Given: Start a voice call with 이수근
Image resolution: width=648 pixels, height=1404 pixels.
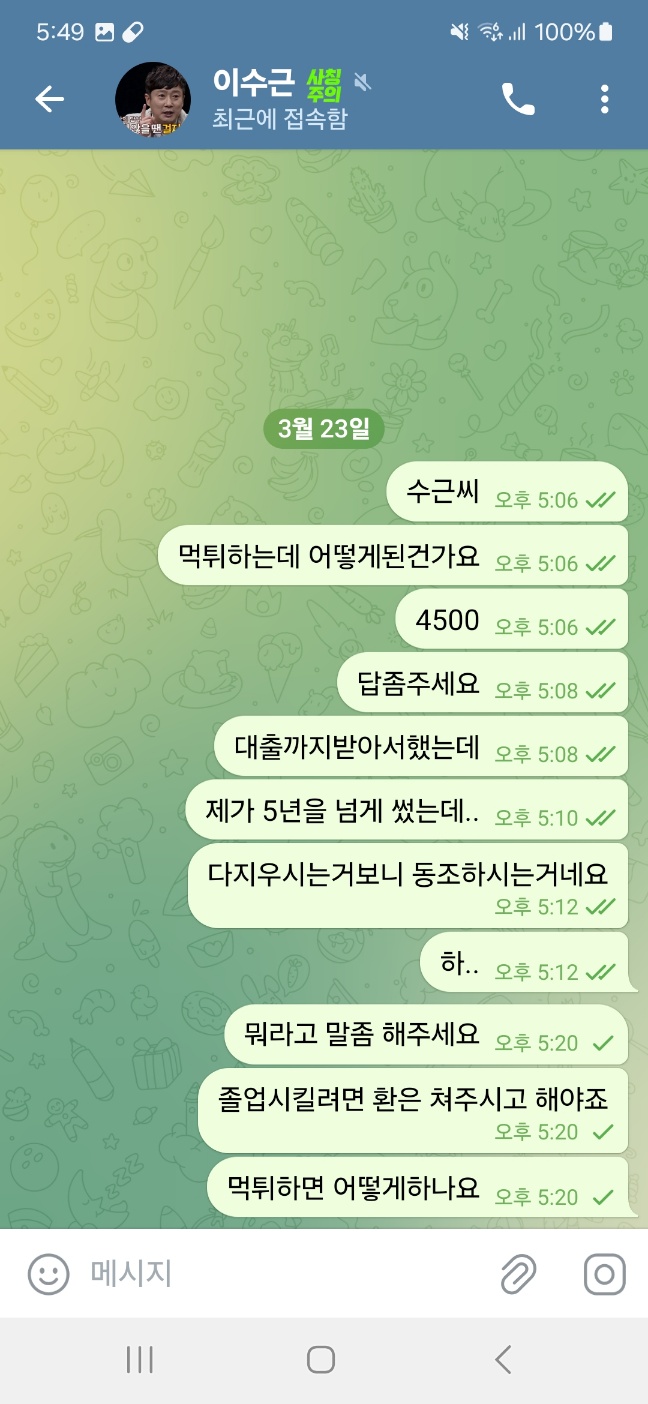Looking at the screenshot, I should [x=518, y=99].
